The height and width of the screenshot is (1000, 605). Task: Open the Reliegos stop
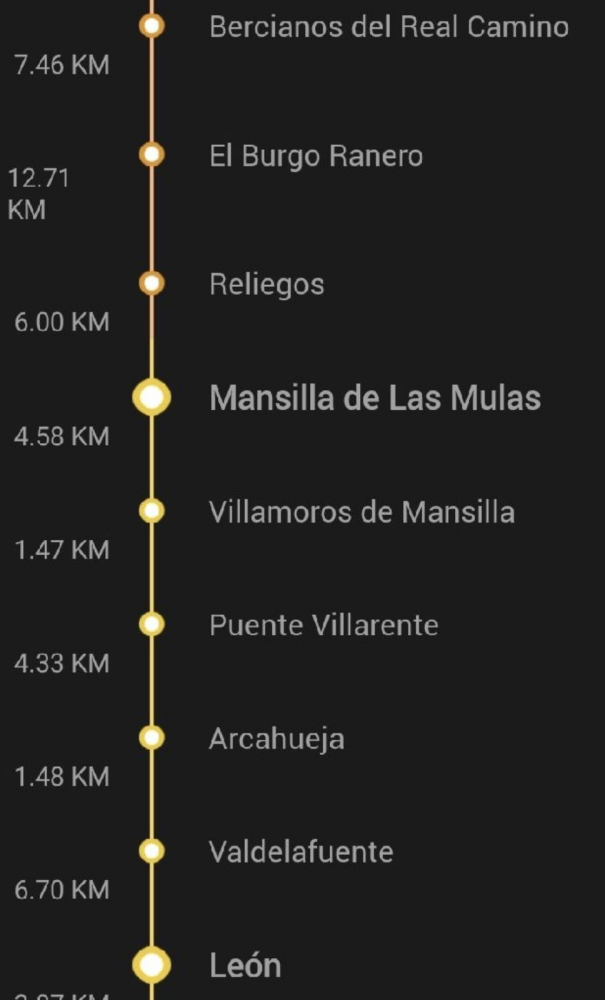click(x=266, y=284)
